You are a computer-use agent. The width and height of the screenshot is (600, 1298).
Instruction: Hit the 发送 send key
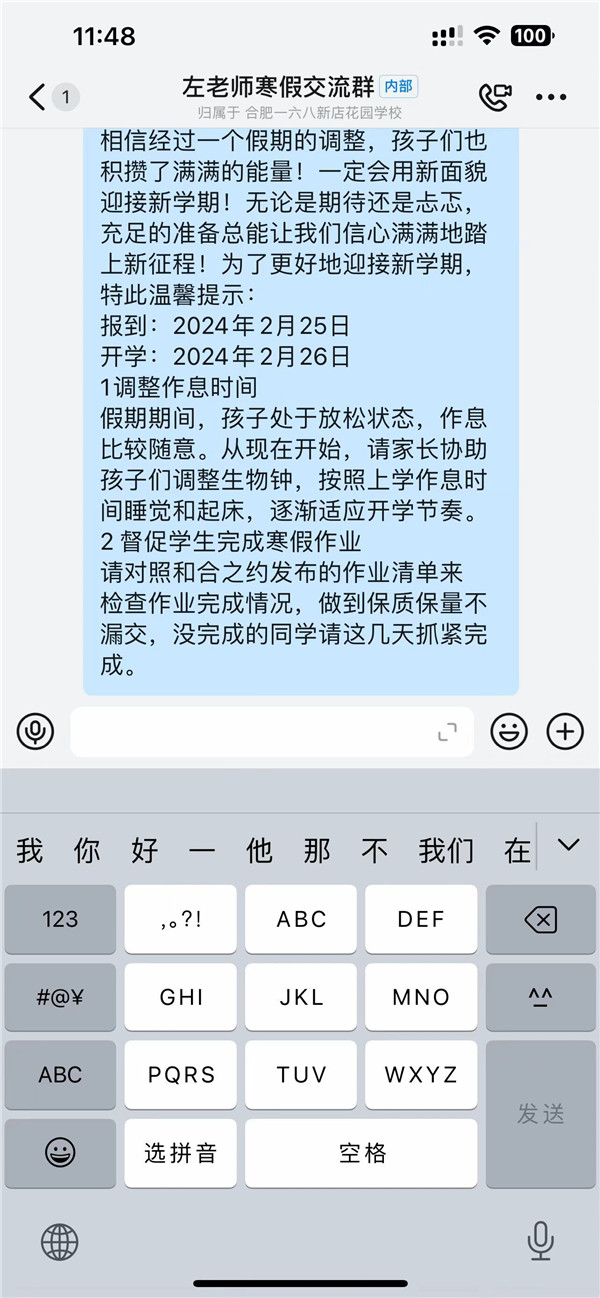[x=541, y=1113]
